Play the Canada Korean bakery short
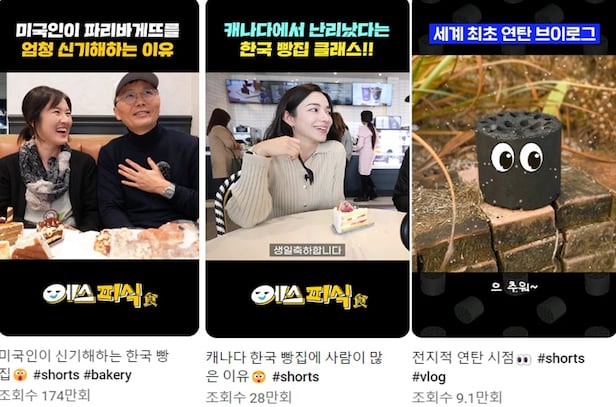The width and height of the screenshot is (616, 407). 307,170
